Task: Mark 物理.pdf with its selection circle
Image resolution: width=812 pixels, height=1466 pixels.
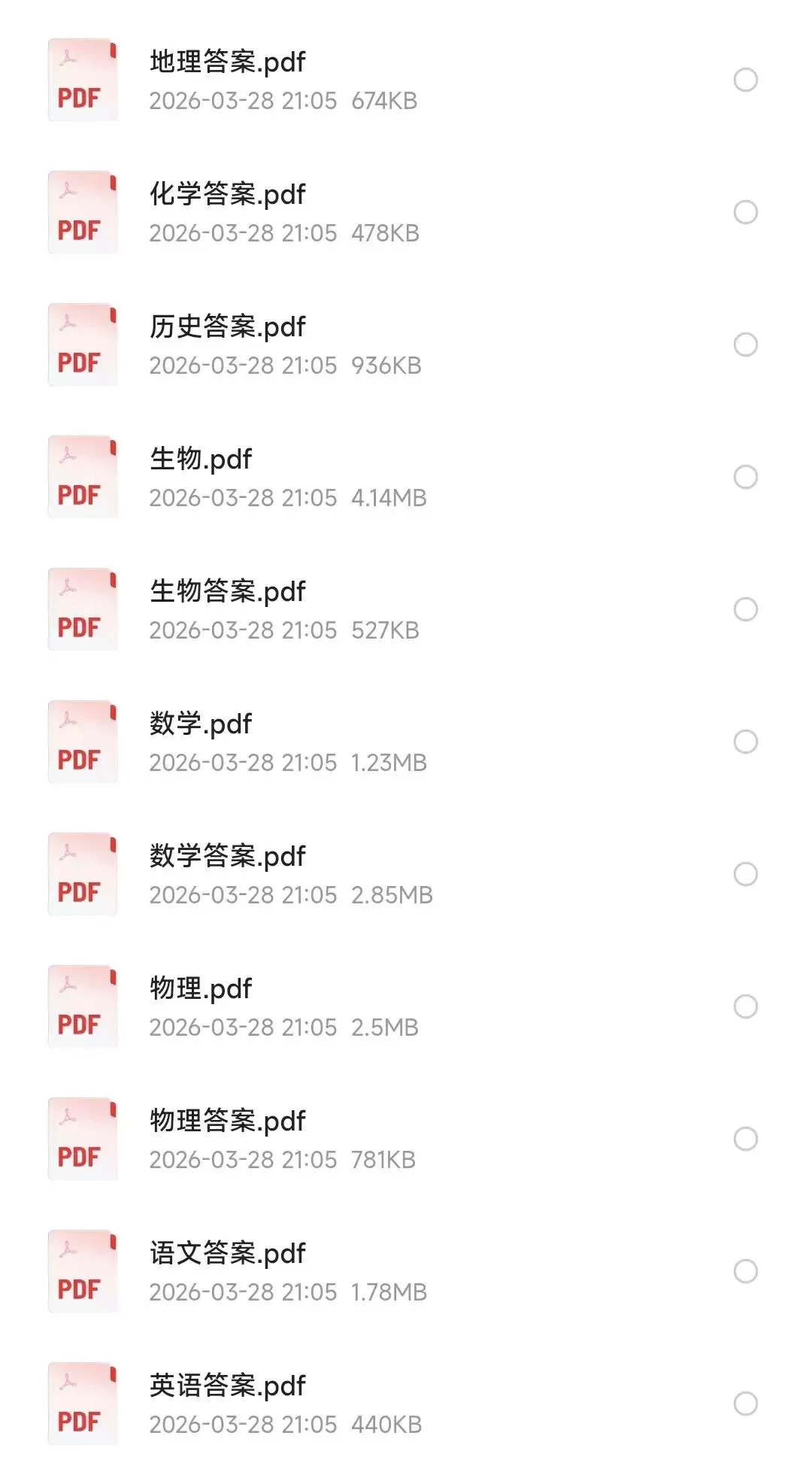Action: click(x=745, y=1007)
